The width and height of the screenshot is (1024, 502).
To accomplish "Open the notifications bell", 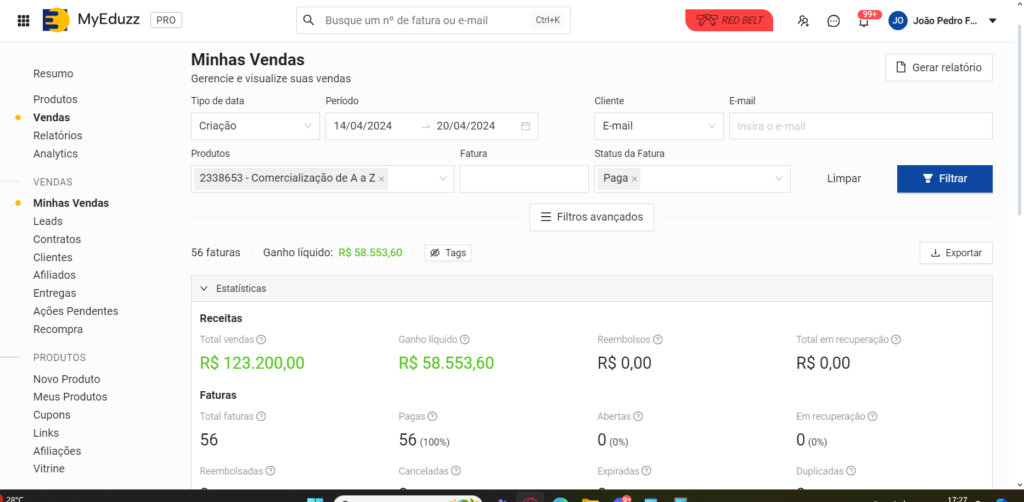I will pos(863,22).
